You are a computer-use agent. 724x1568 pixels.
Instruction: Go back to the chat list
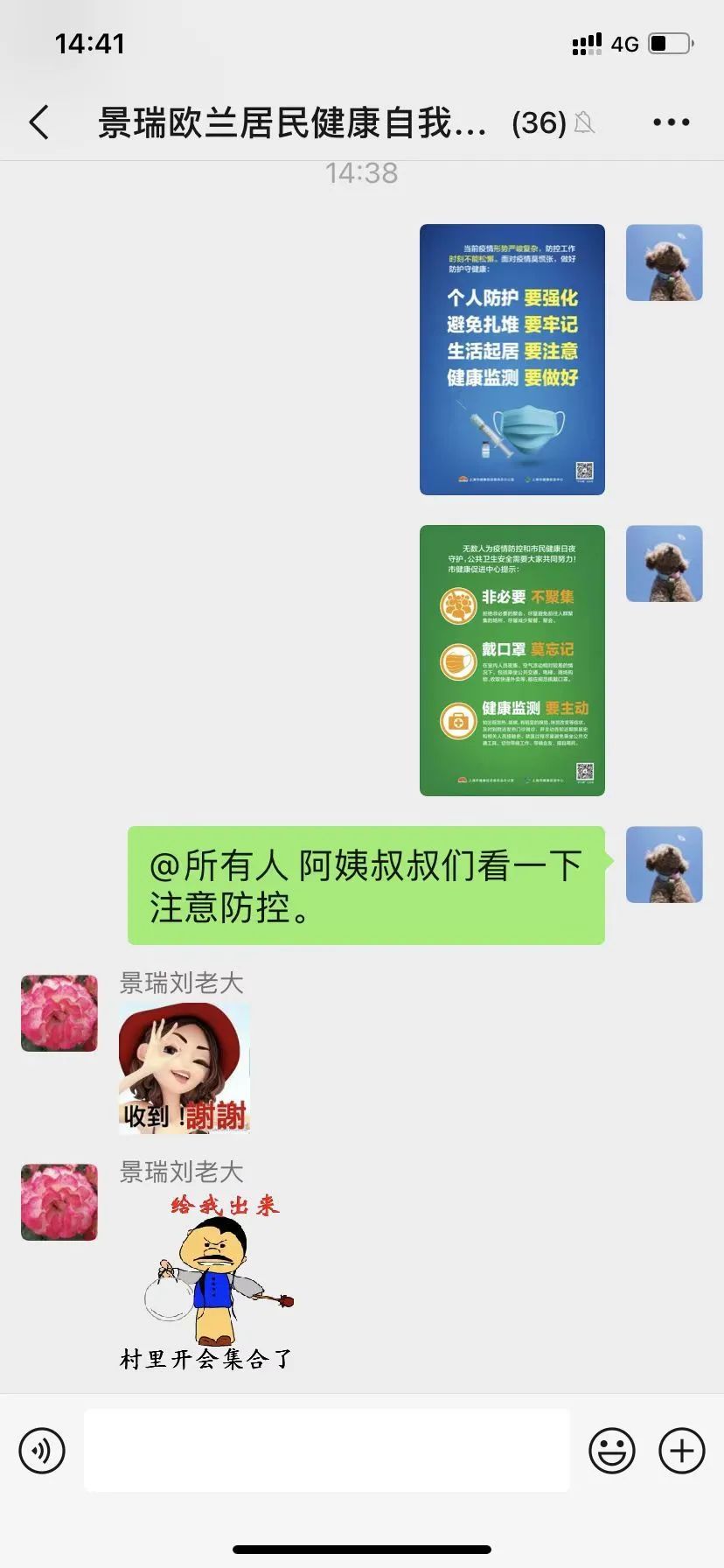coord(39,122)
